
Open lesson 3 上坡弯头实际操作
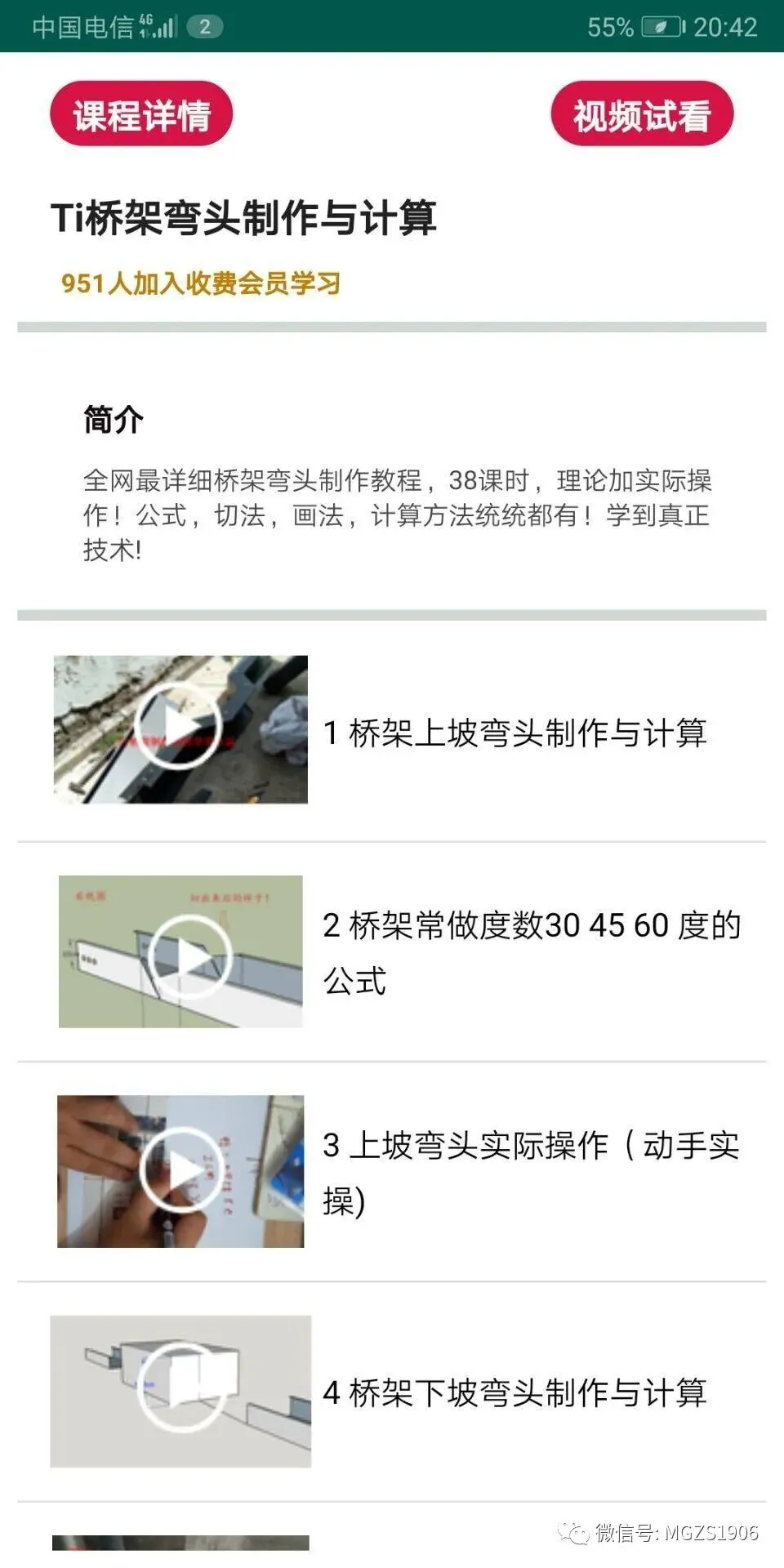click(x=392, y=1172)
